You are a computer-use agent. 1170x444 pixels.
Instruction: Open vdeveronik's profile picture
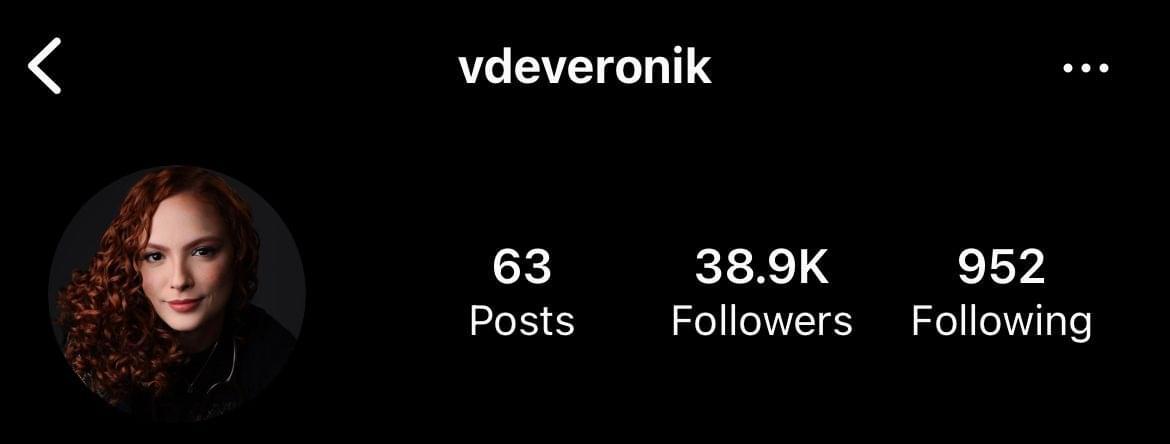176,293
